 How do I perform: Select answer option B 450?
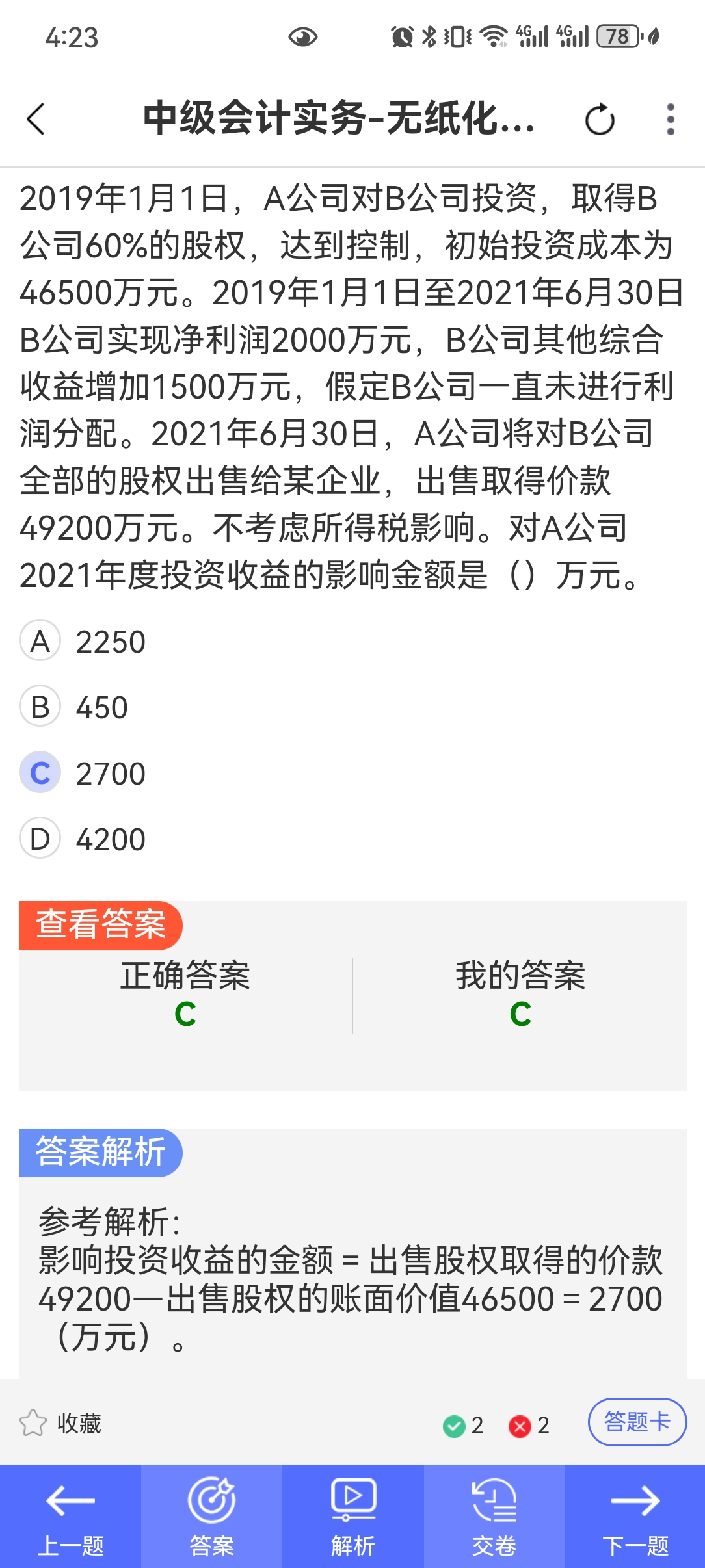[74, 707]
